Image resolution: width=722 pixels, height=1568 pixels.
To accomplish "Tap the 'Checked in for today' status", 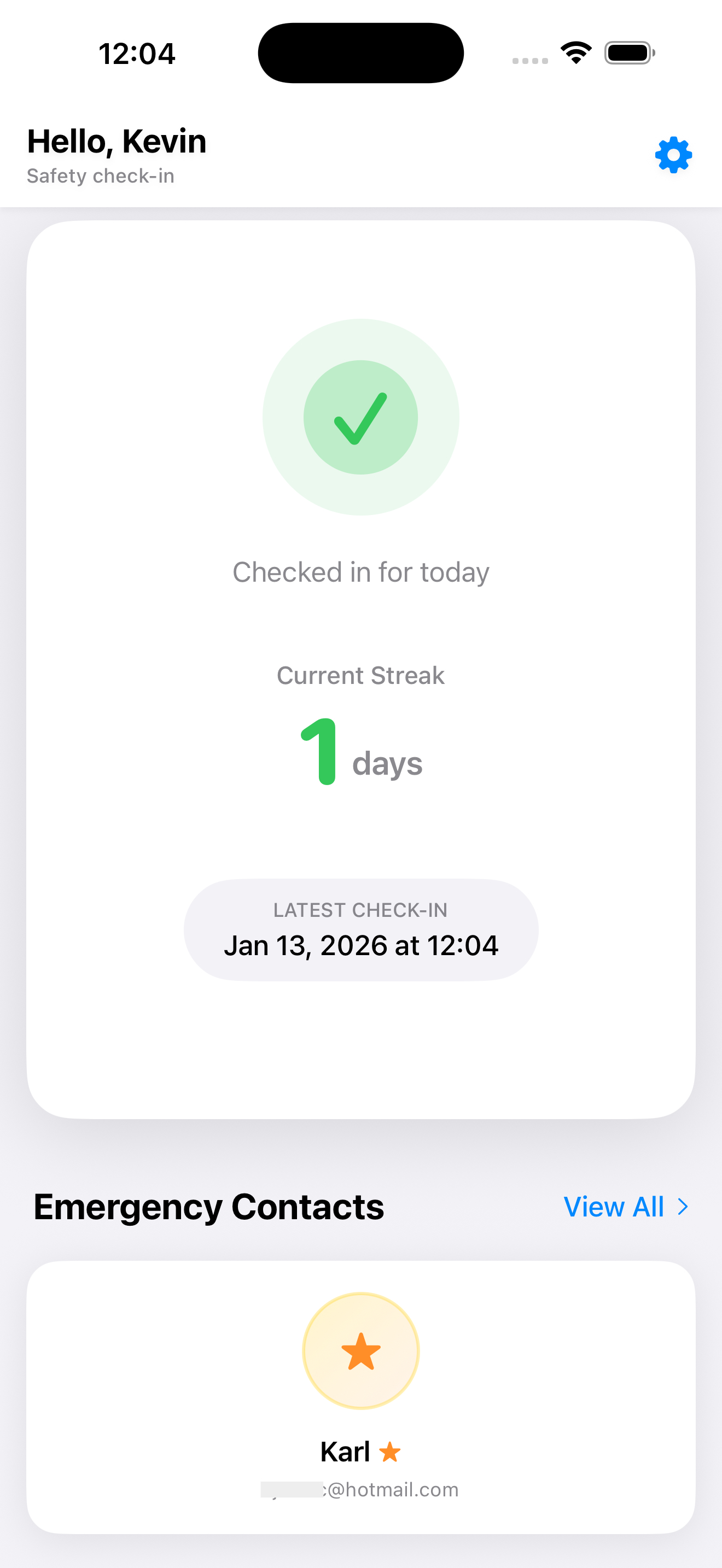I will click(x=360, y=571).
